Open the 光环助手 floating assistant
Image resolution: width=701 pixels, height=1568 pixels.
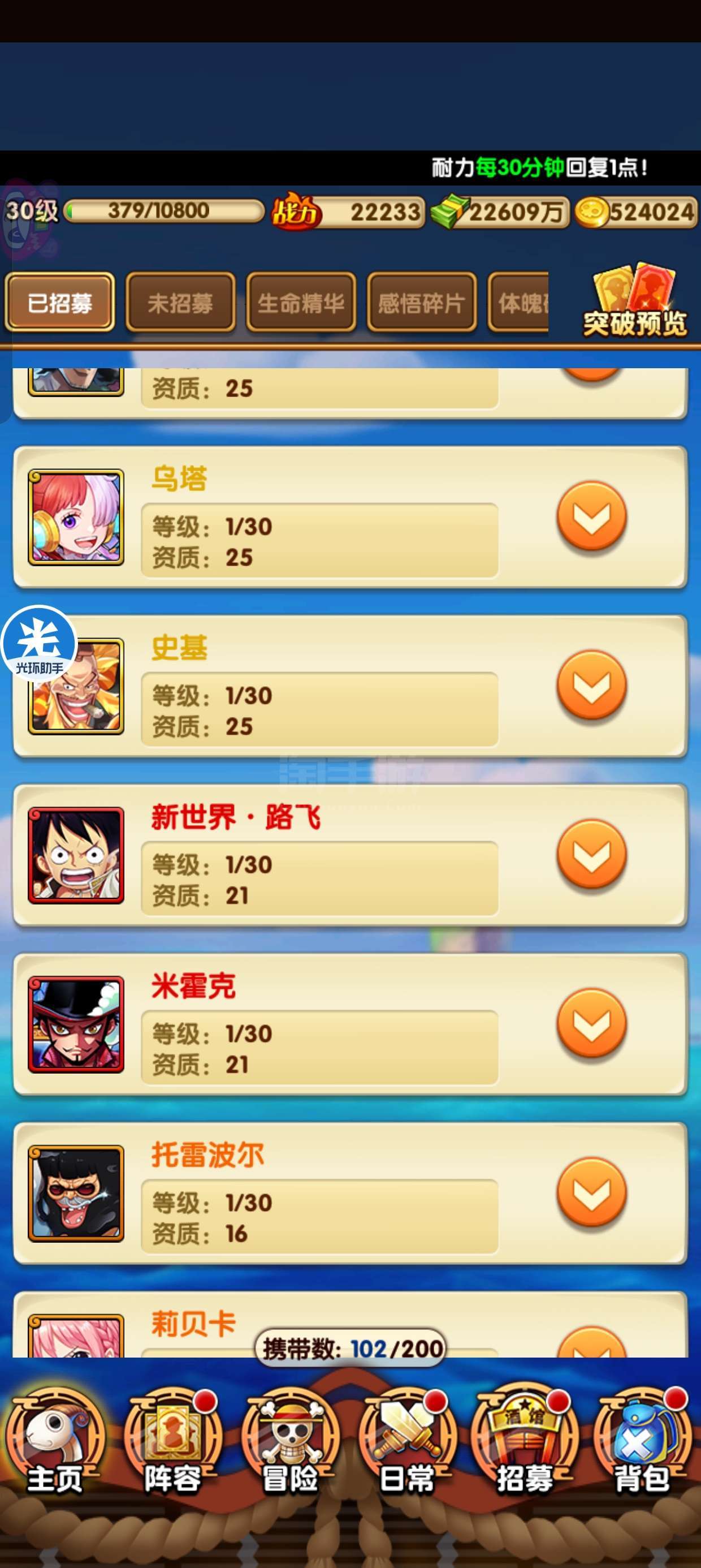click(39, 643)
